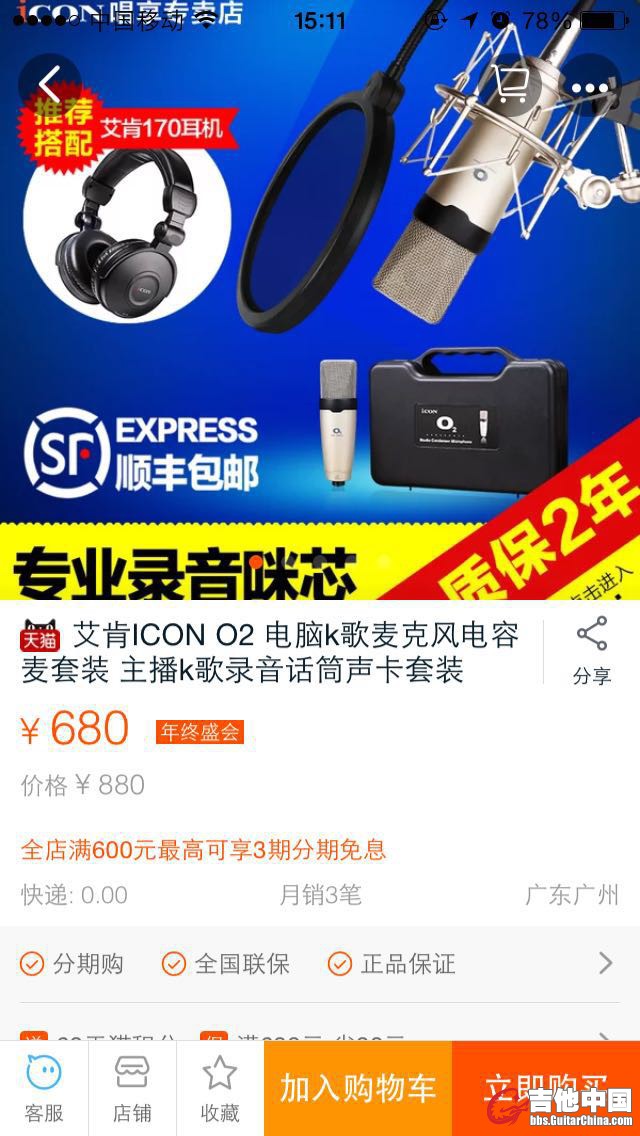Open the three-dot overflow menu

[x=590, y=87]
